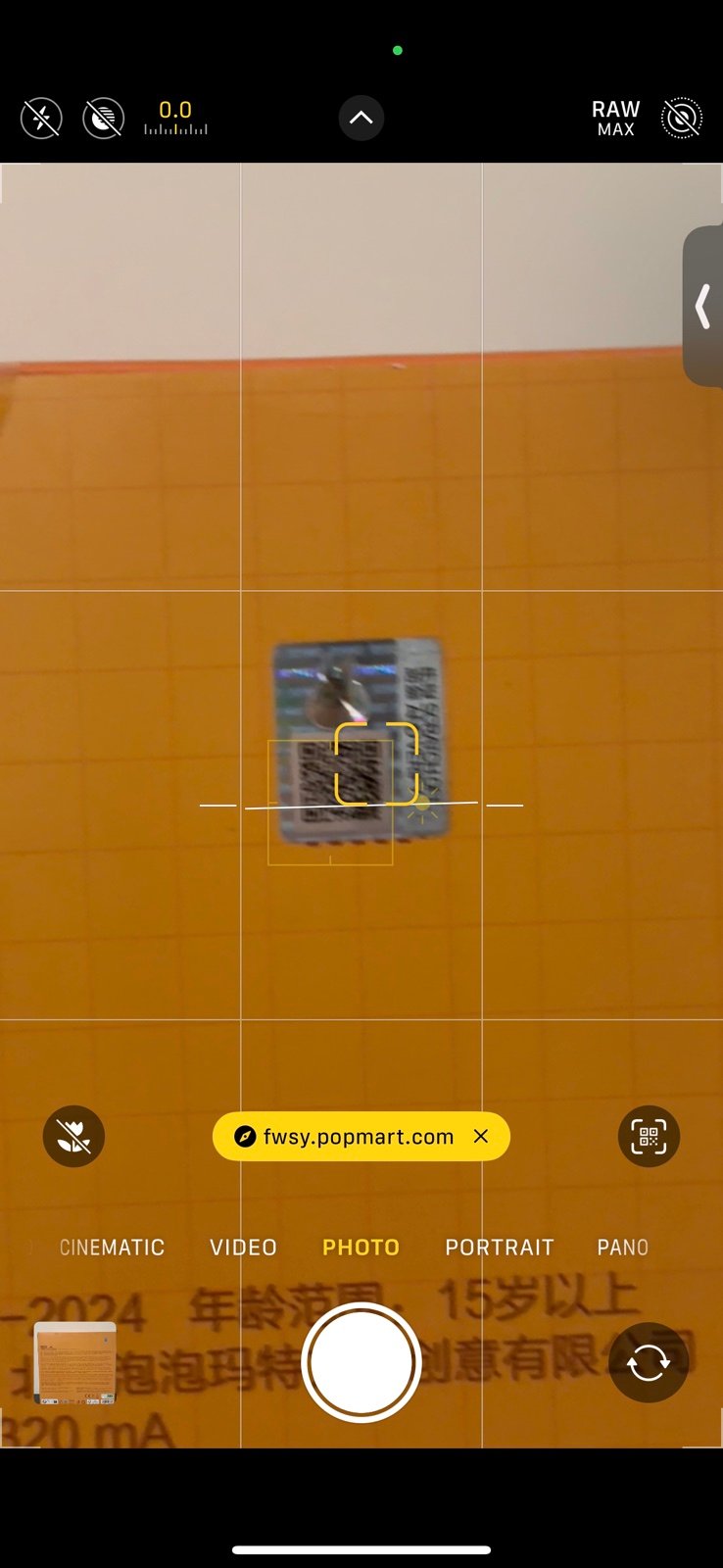Expand the camera controls with the up chevron
The width and height of the screenshot is (723, 1568).
[361, 118]
